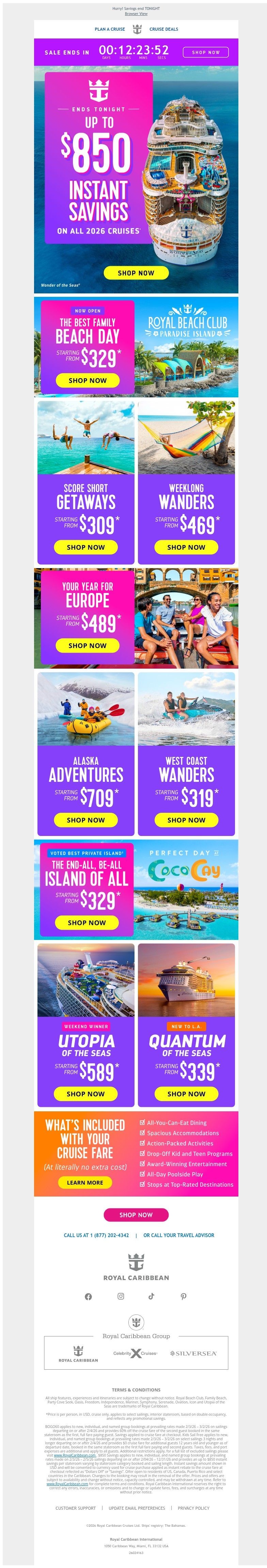Shop the Perfect Day at CocoCay offer

coord(87,923)
